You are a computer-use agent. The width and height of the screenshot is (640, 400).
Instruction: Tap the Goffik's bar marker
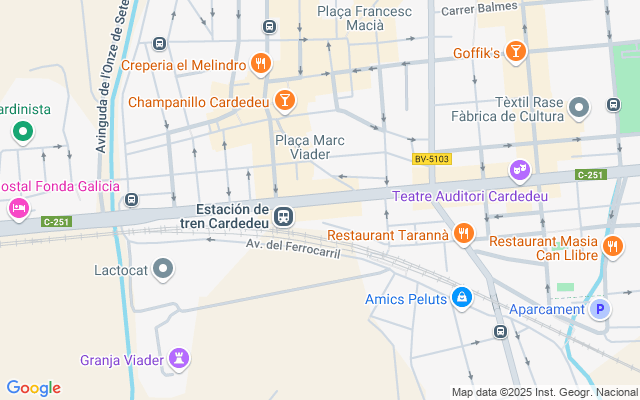515,51
